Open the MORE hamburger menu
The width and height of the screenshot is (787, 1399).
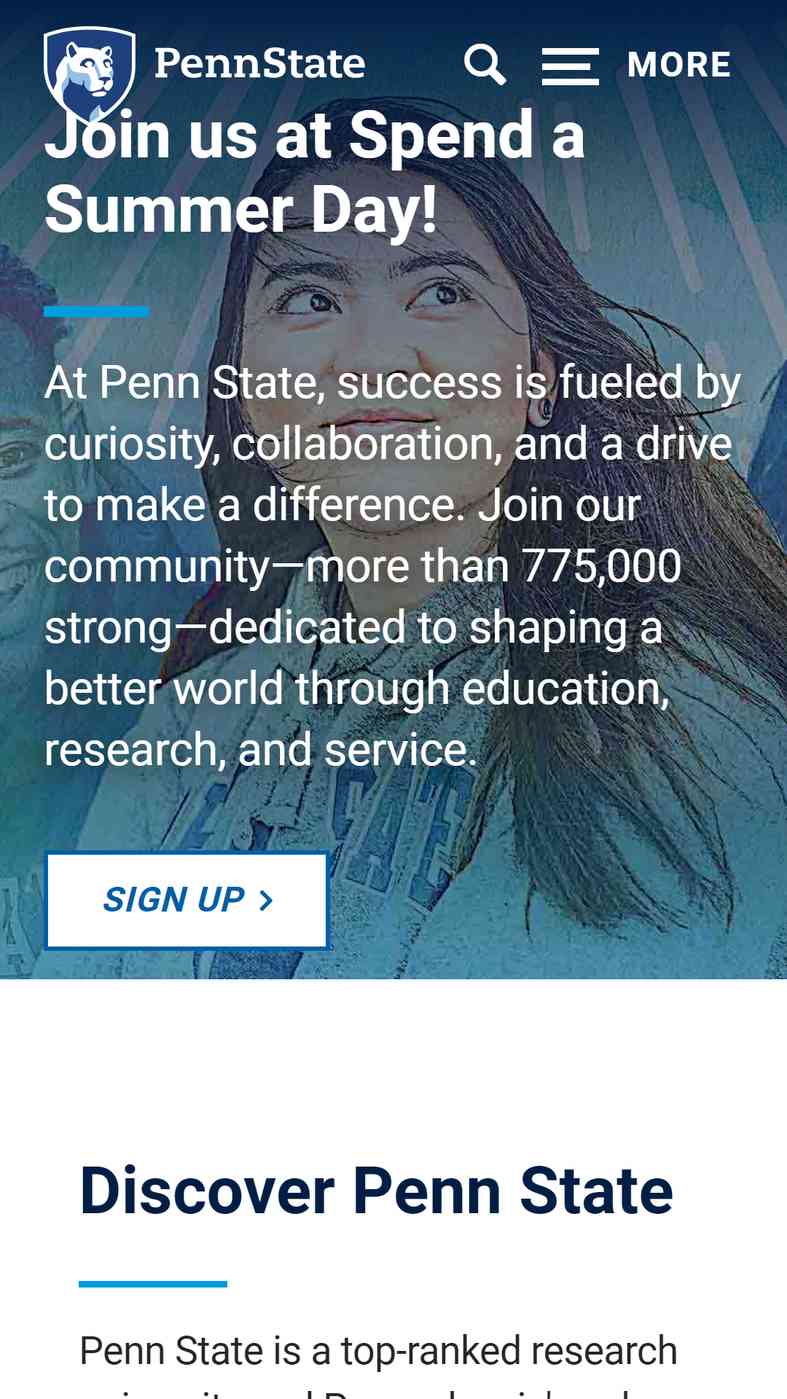pyautogui.click(x=636, y=65)
